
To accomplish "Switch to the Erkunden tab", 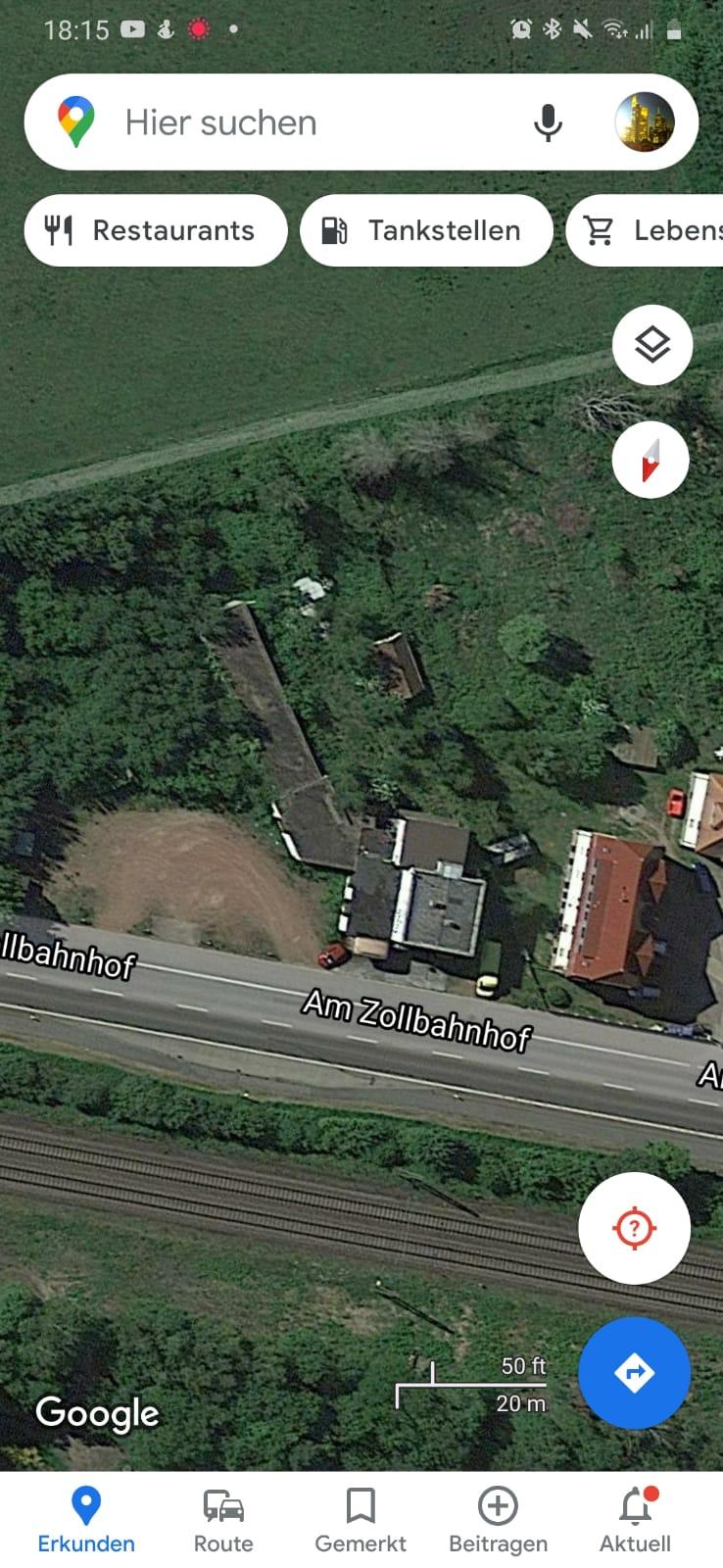I will click(86, 1520).
